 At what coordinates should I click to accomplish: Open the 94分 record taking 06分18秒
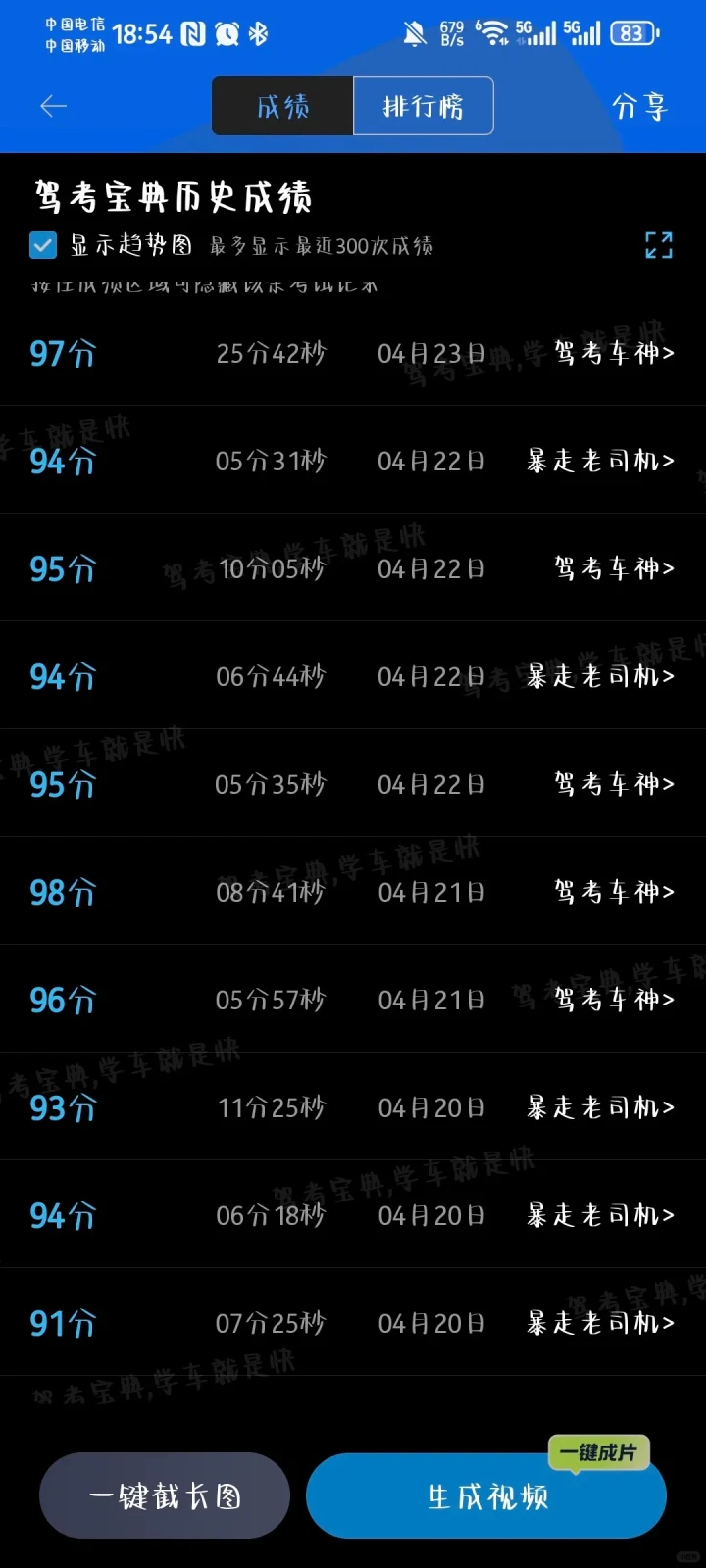pyautogui.click(x=353, y=1215)
